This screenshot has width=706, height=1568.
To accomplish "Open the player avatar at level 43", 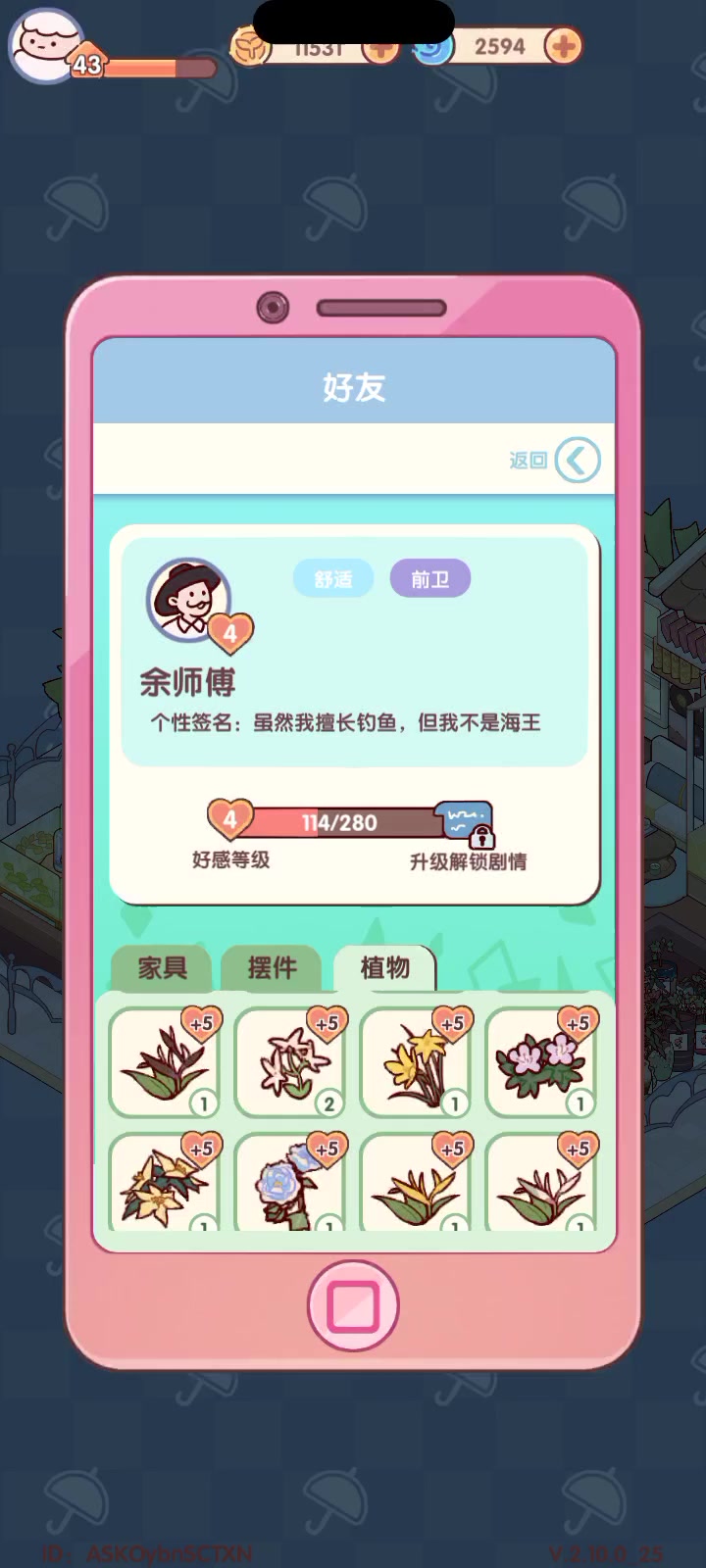I will click(x=44, y=45).
